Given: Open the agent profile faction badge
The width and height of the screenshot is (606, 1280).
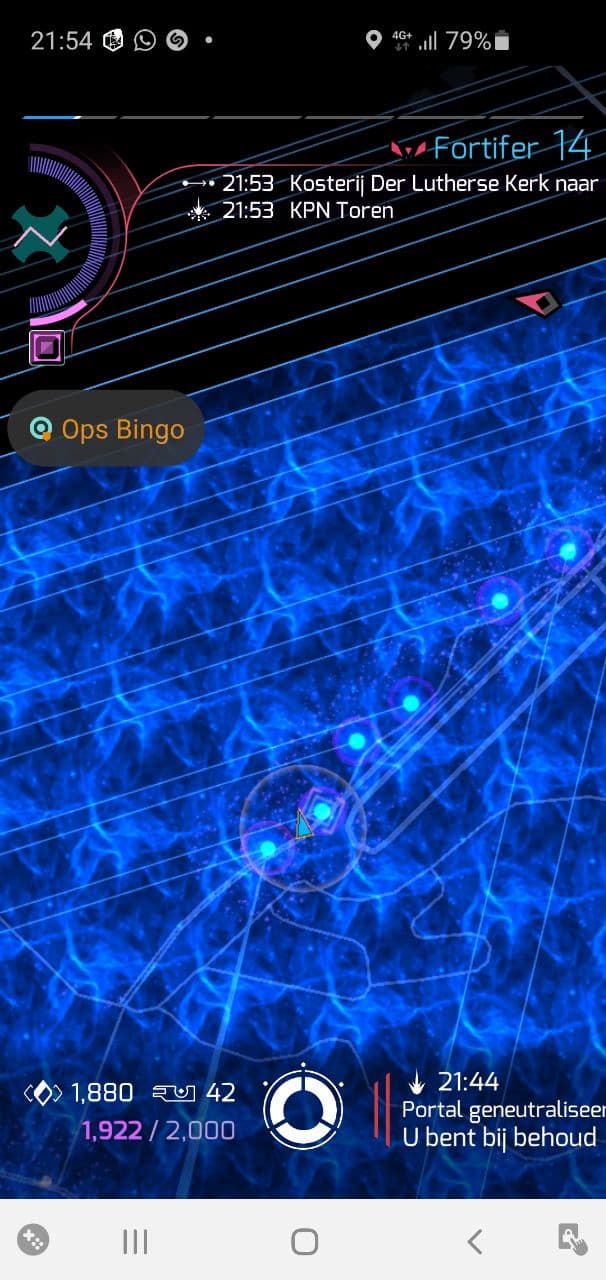Looking at the screenshot, I should pyautogui.click(x=41, y=233).
